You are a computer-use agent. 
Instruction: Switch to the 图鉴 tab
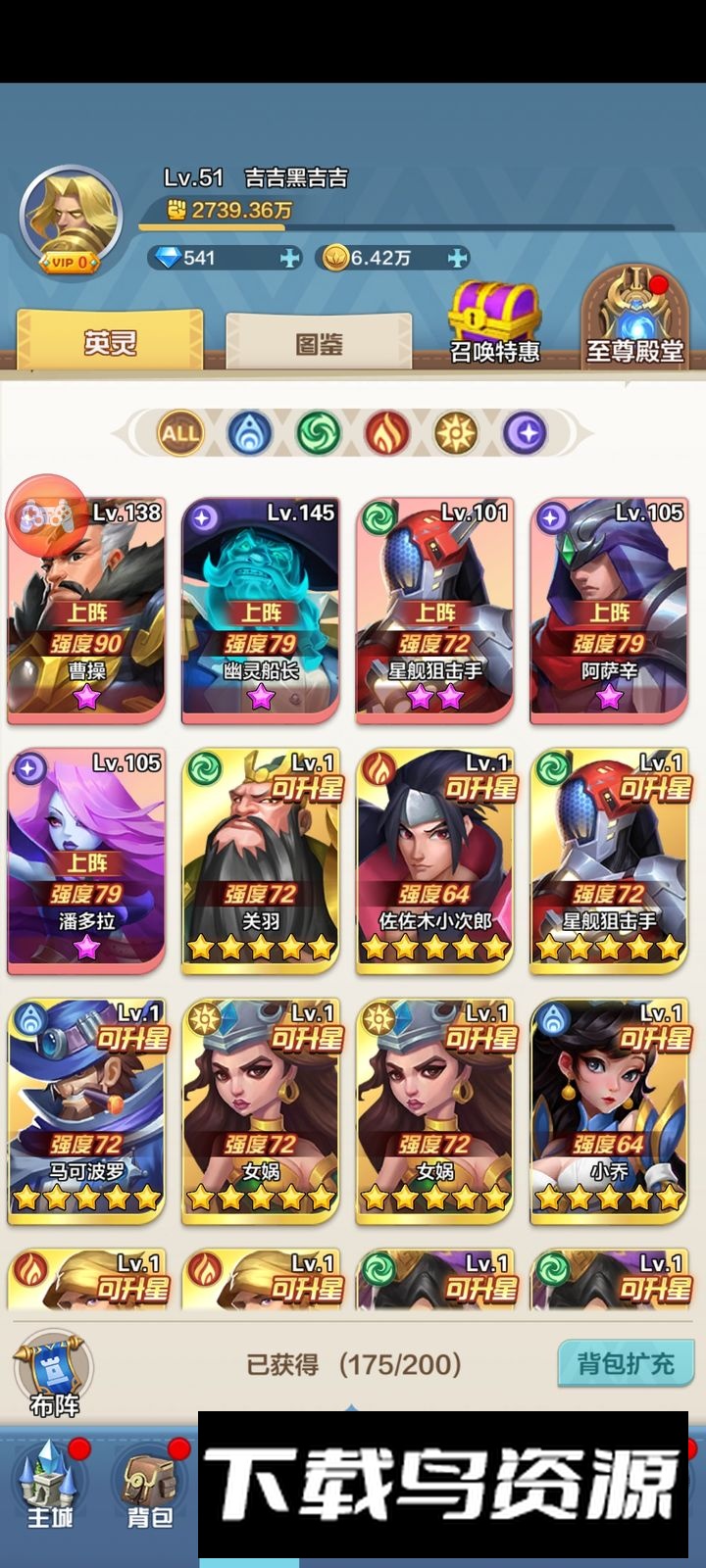(319, 343)
